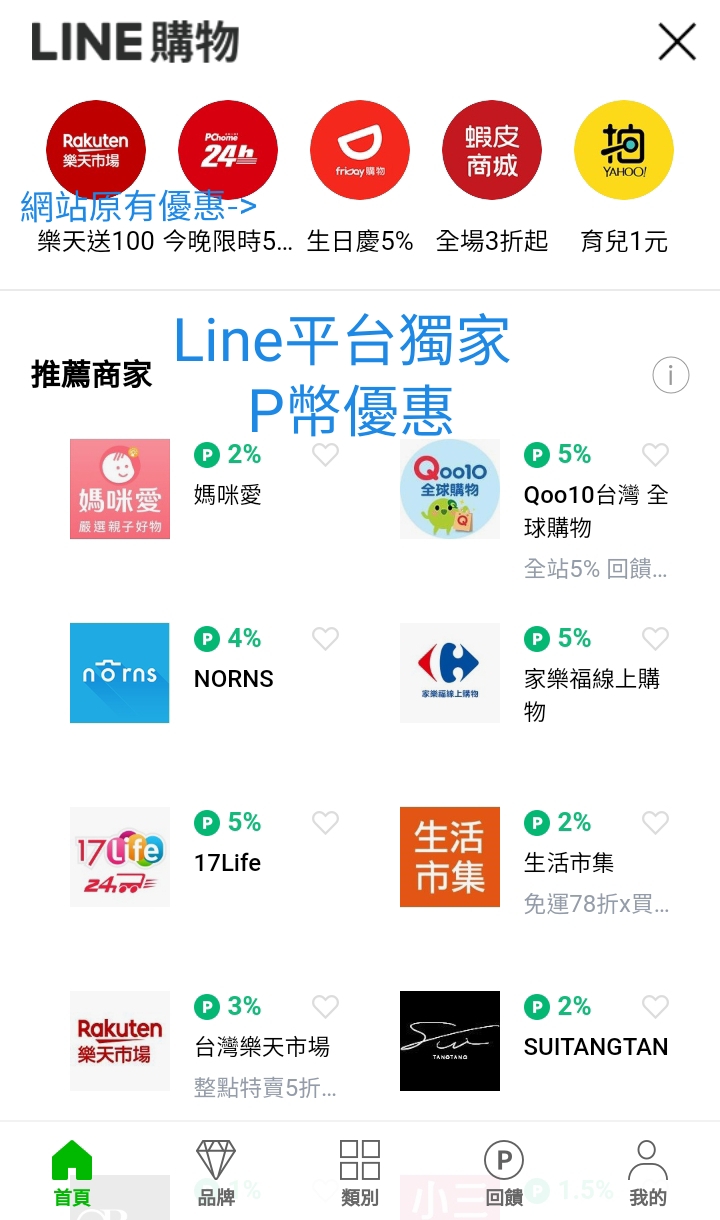The height and width of the screenshot is (1220, 720).
Task: Favorite the NORNS merchant
Action: tap(325, 638)
